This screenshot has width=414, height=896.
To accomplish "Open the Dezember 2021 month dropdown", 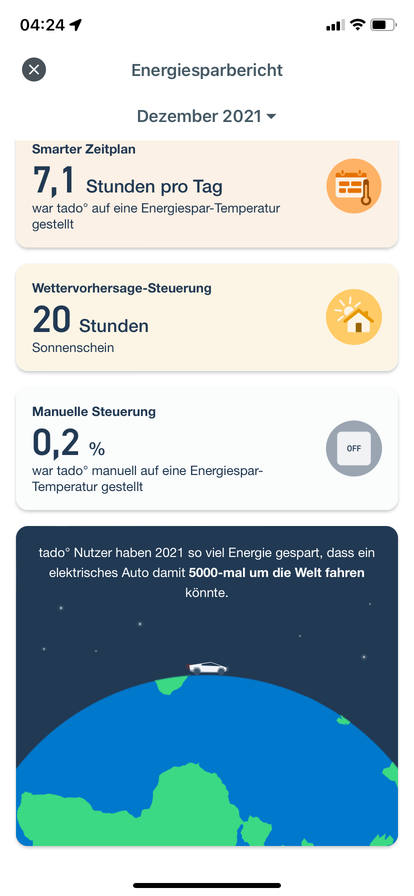I will point(206,116).
